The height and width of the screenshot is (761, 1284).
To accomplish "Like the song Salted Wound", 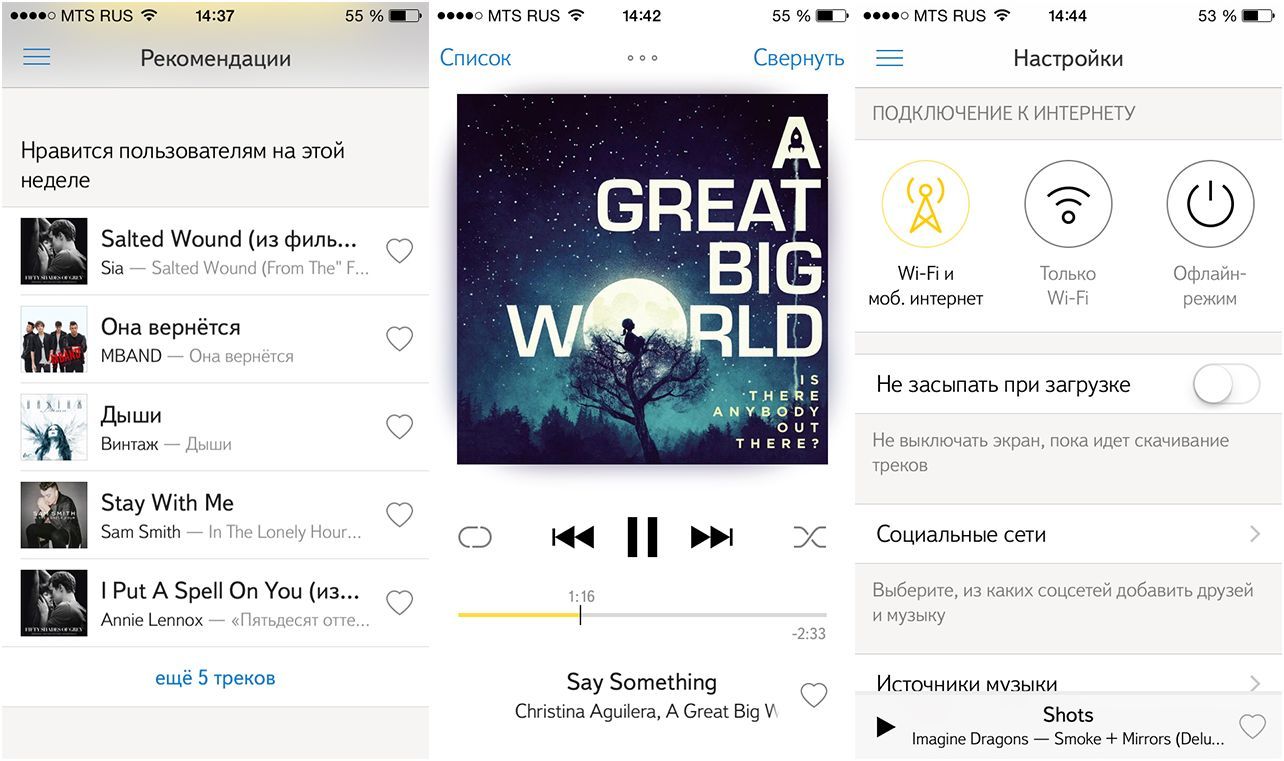I will click(x=399, y=251).
